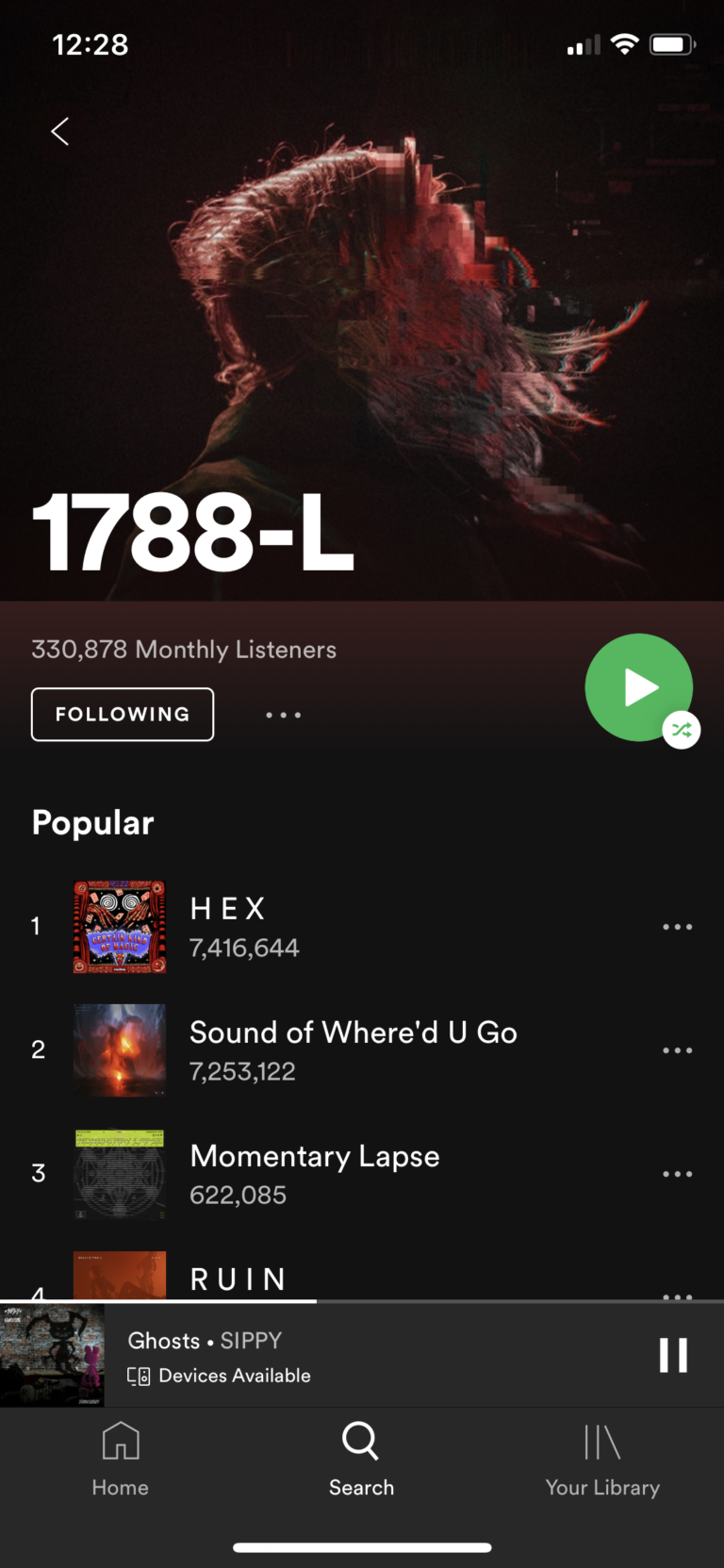Switch to the Home tab
Screen dimensions: 724x1568
[121, 1459]
